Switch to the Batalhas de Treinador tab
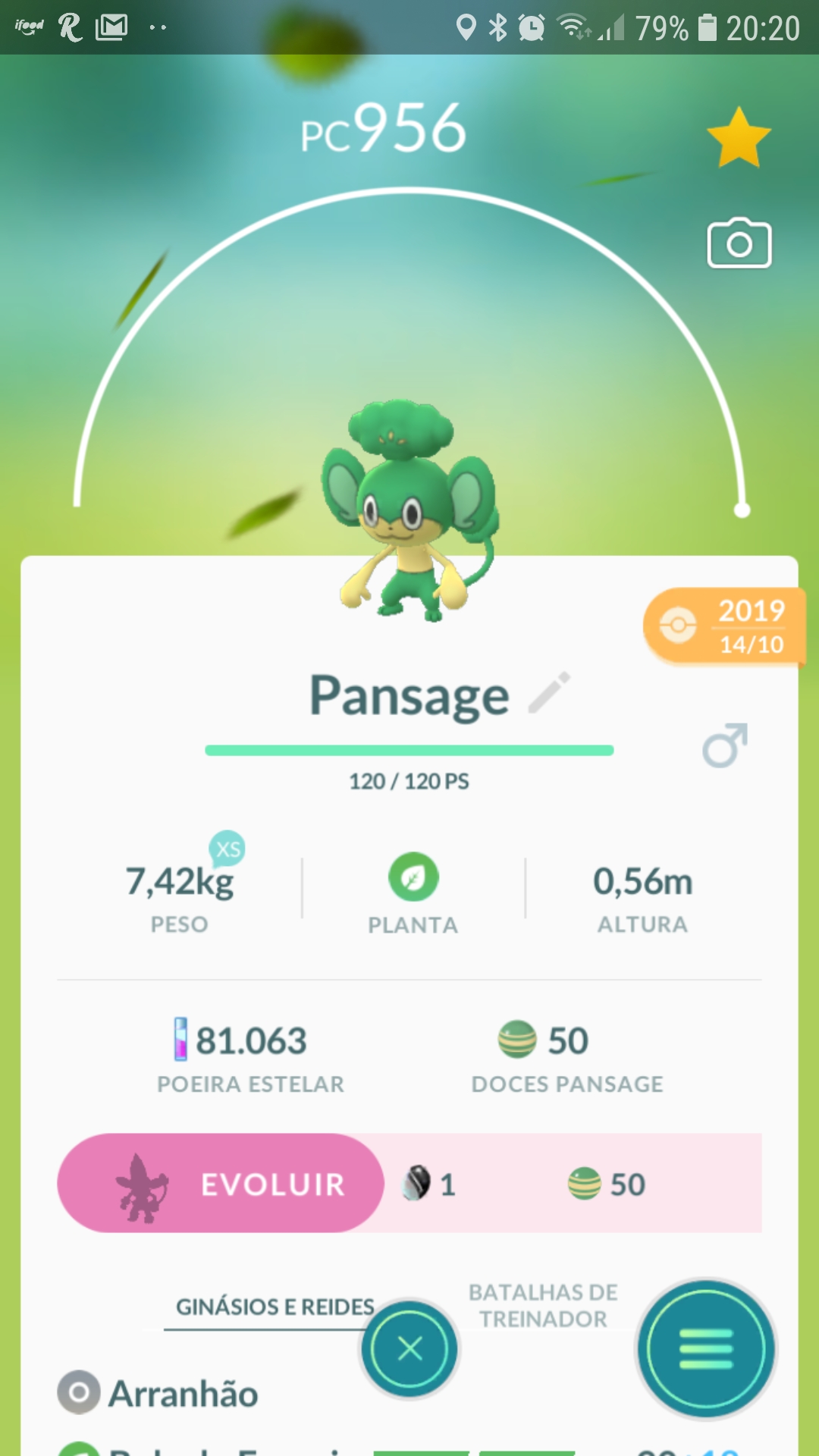 coord(543,1305)
